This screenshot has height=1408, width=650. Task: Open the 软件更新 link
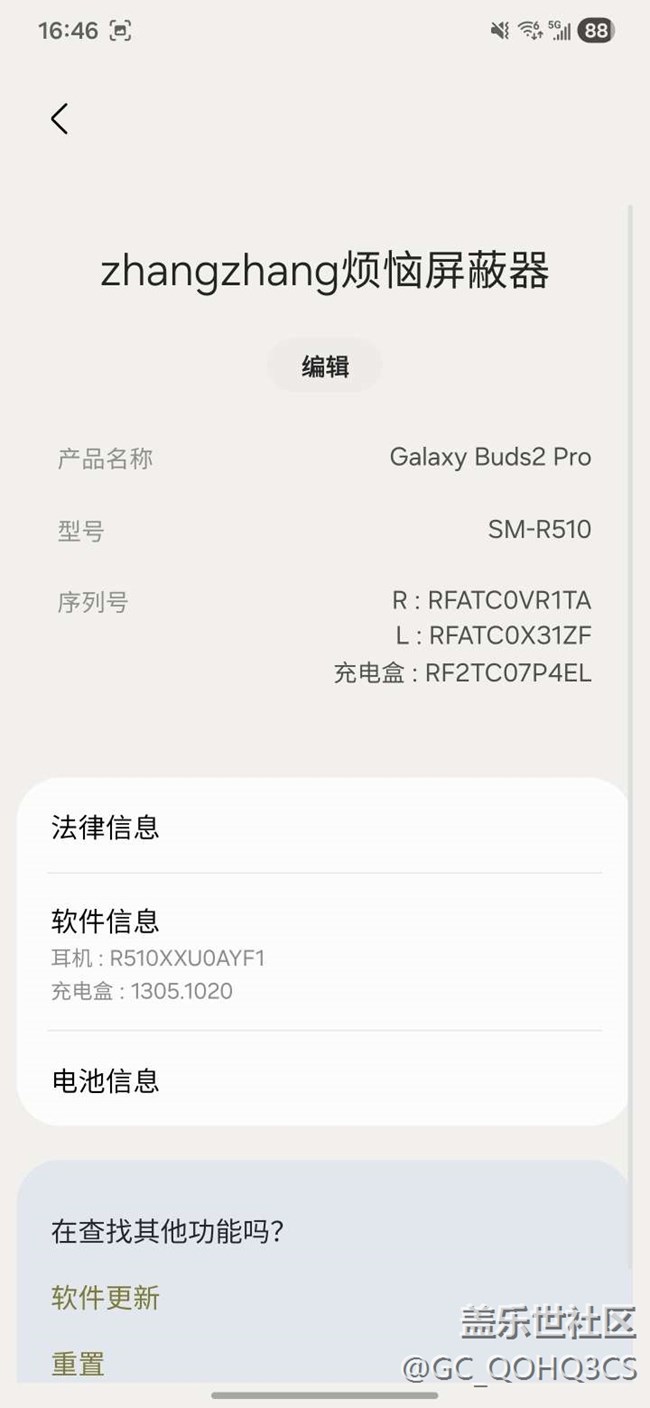tap(105, 1297)
